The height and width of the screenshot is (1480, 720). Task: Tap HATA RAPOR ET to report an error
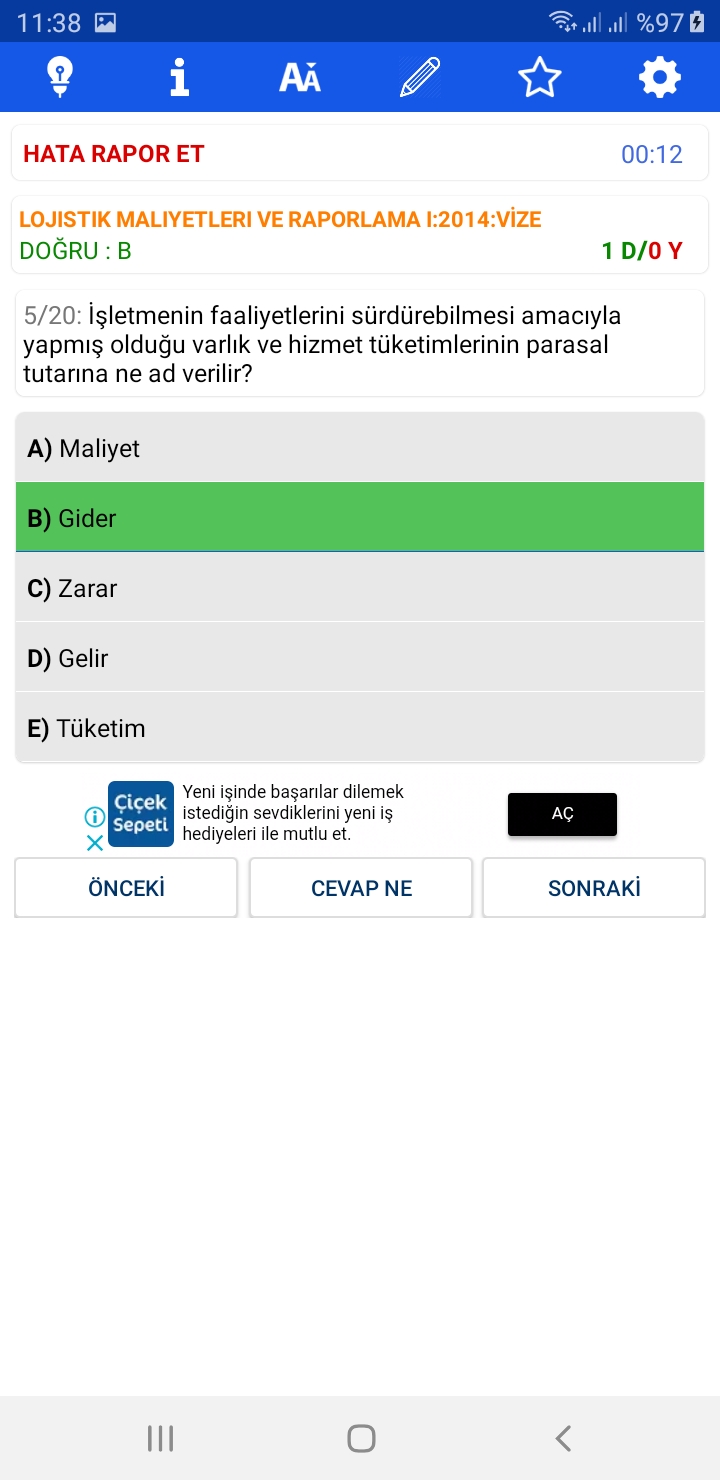tap(114, 154)
